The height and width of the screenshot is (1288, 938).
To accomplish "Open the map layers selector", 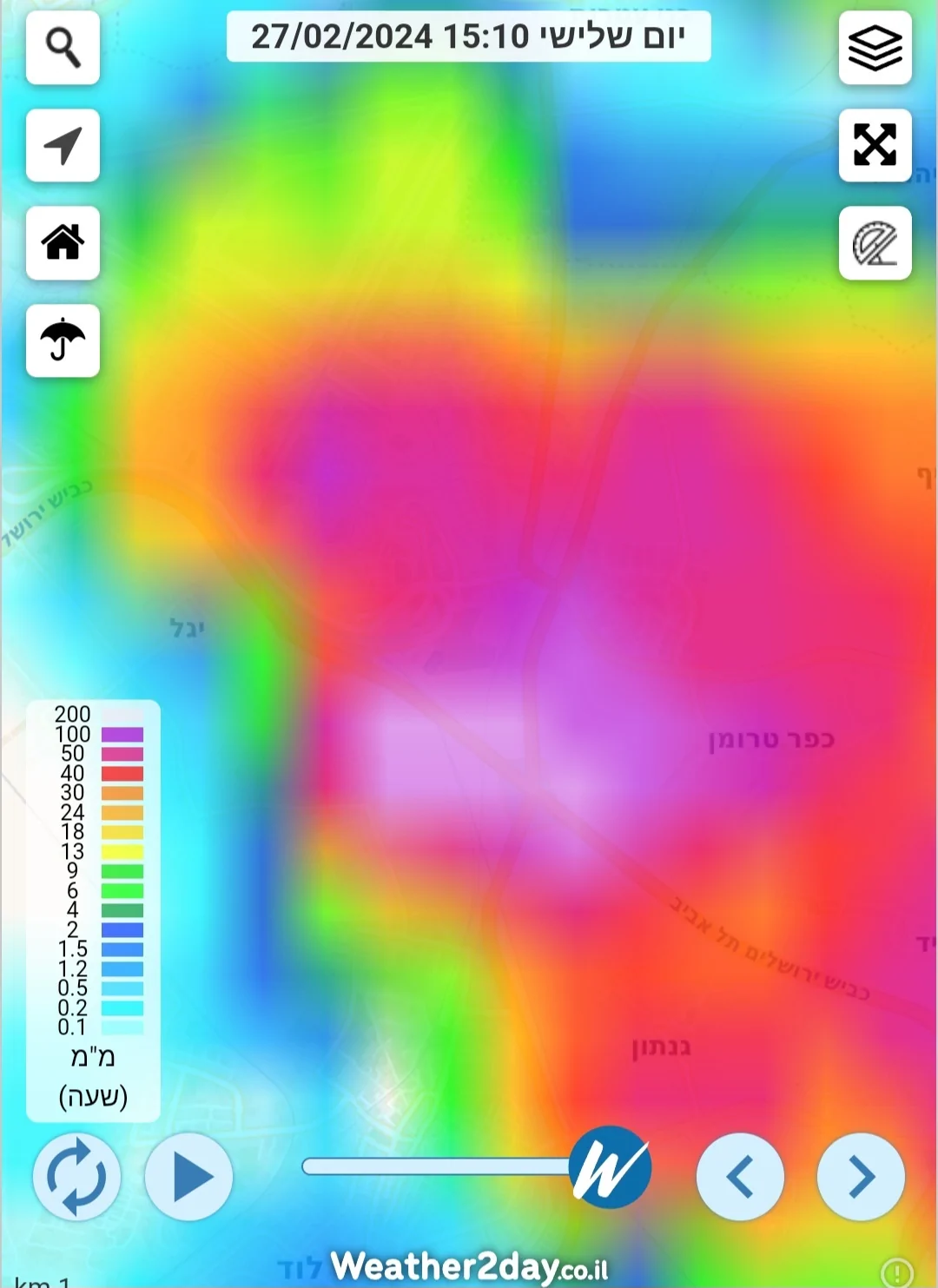I will click(x=875, y=48).
